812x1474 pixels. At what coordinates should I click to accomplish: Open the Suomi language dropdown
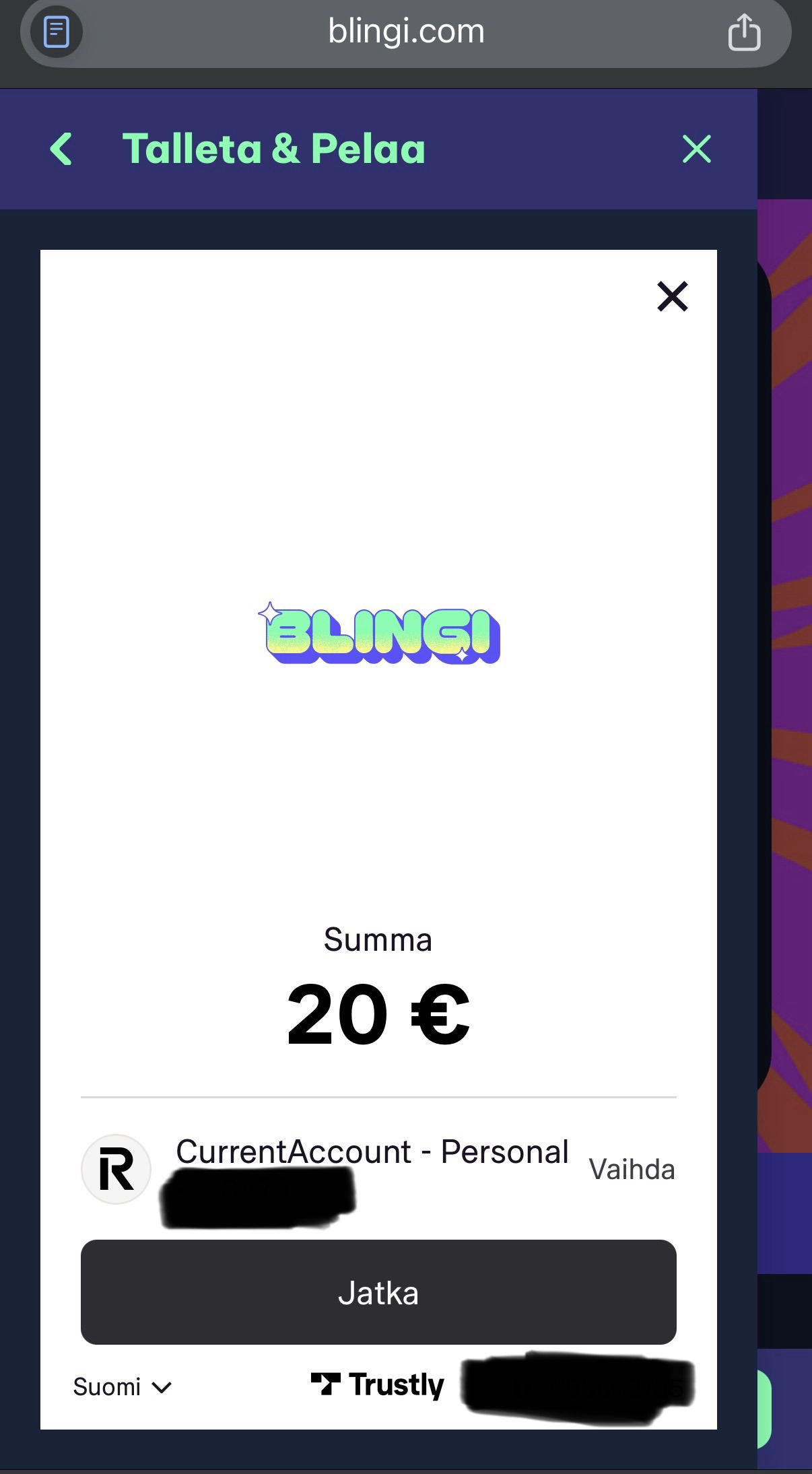point(123,1387)
